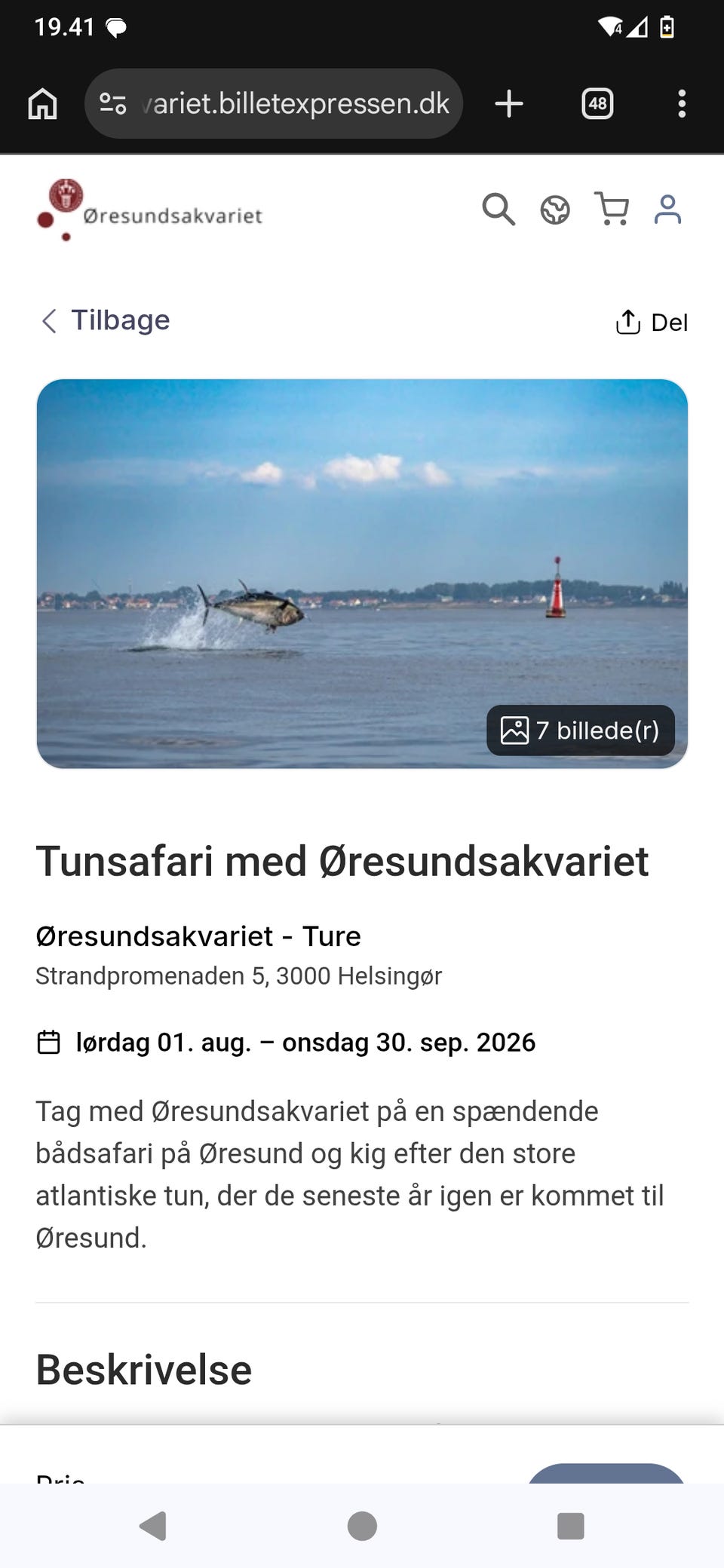
Task: Open Android recent apps
Action: click(x=570, y=1526)
